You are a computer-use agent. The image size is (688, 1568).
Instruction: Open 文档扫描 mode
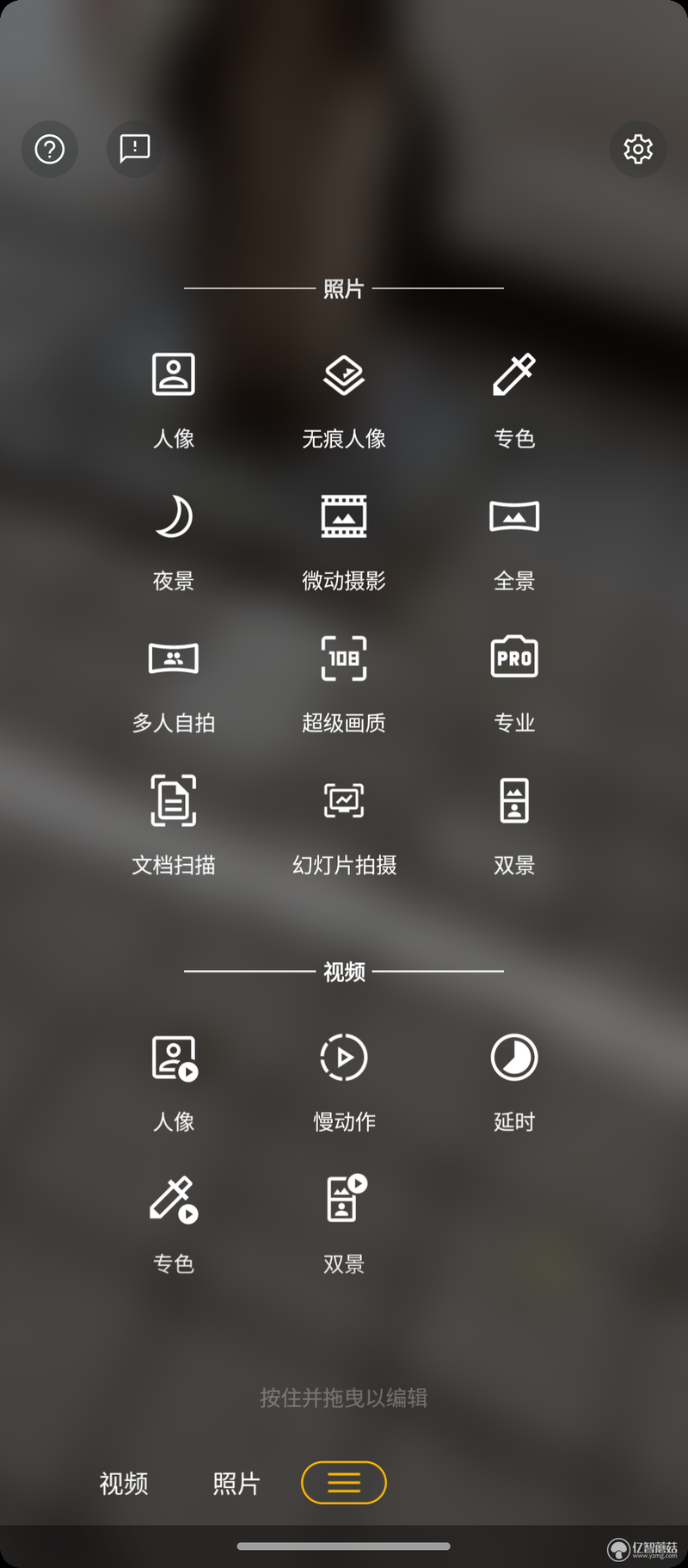pos(174,826)
